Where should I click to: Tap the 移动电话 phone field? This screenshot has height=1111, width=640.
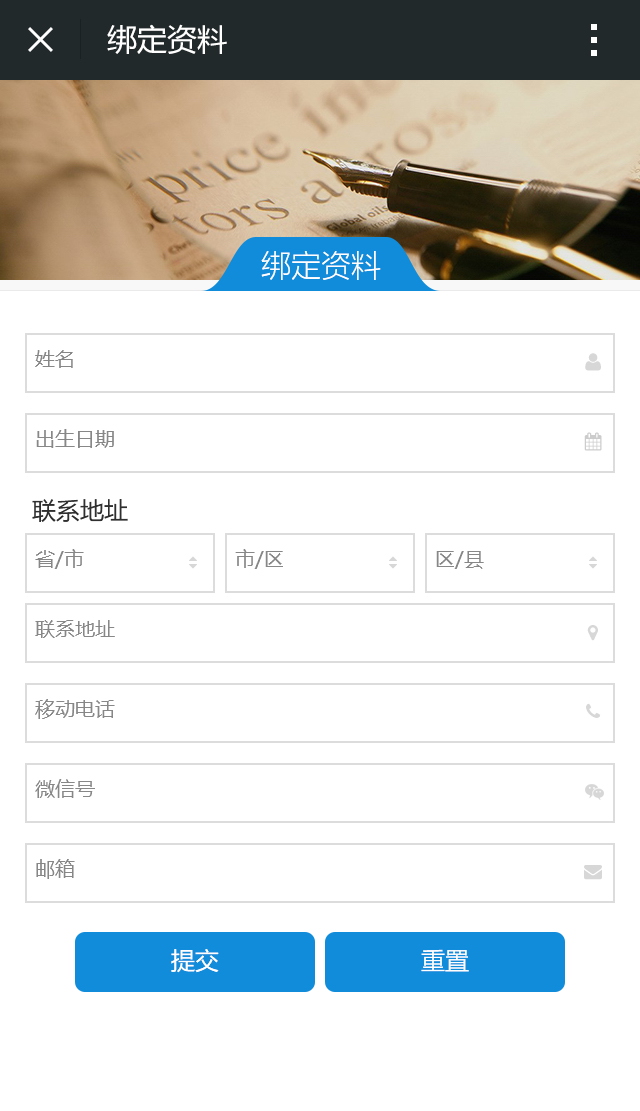tap(300, 713)
